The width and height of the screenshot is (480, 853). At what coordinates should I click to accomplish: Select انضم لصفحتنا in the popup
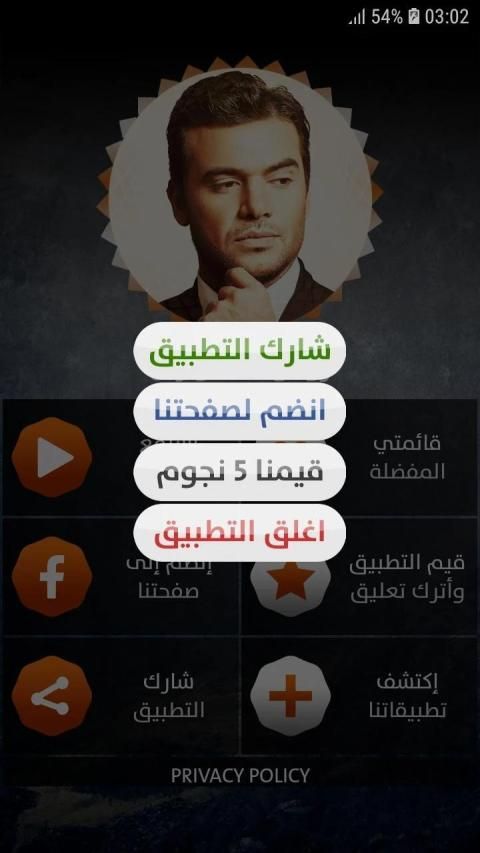click(x=239, y=411)
